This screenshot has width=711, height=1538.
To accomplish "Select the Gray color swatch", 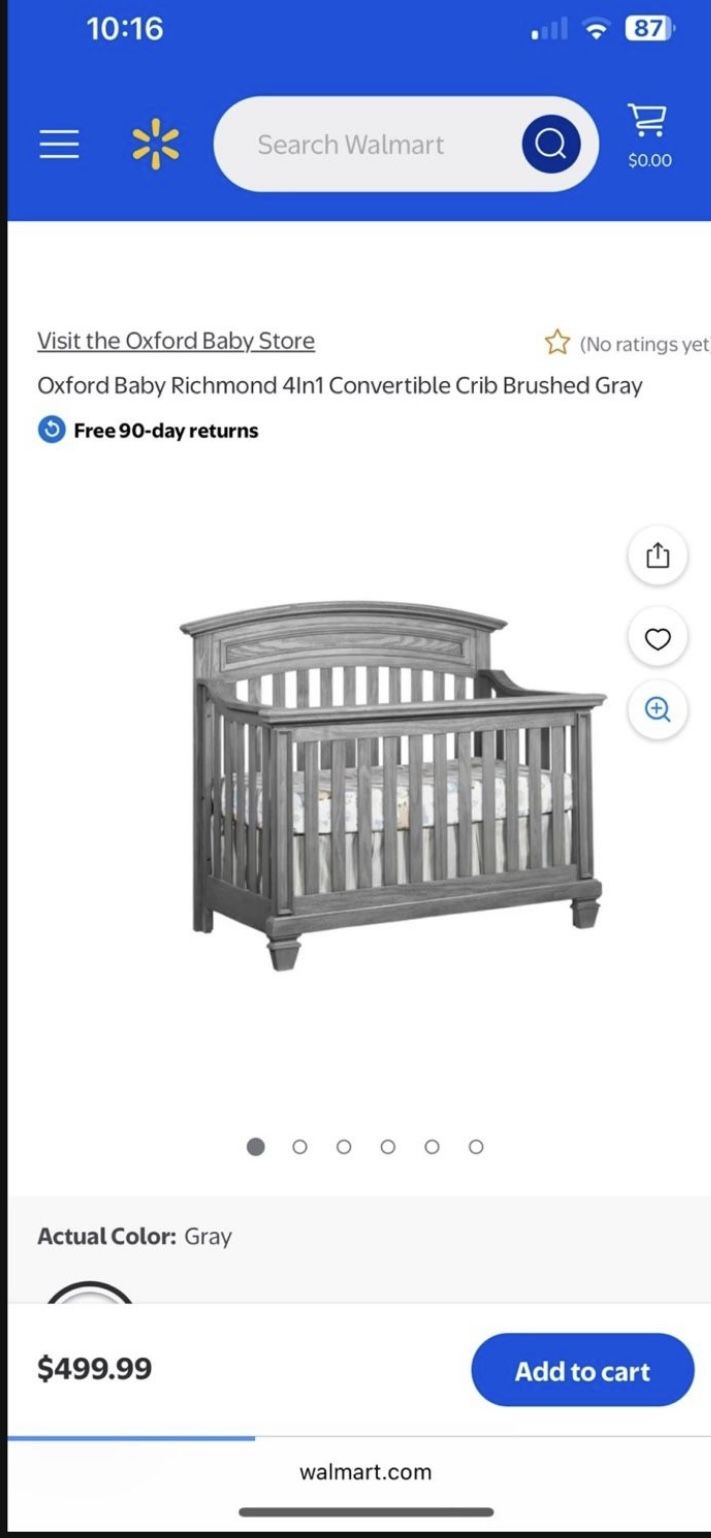I will click(90, 1295).
